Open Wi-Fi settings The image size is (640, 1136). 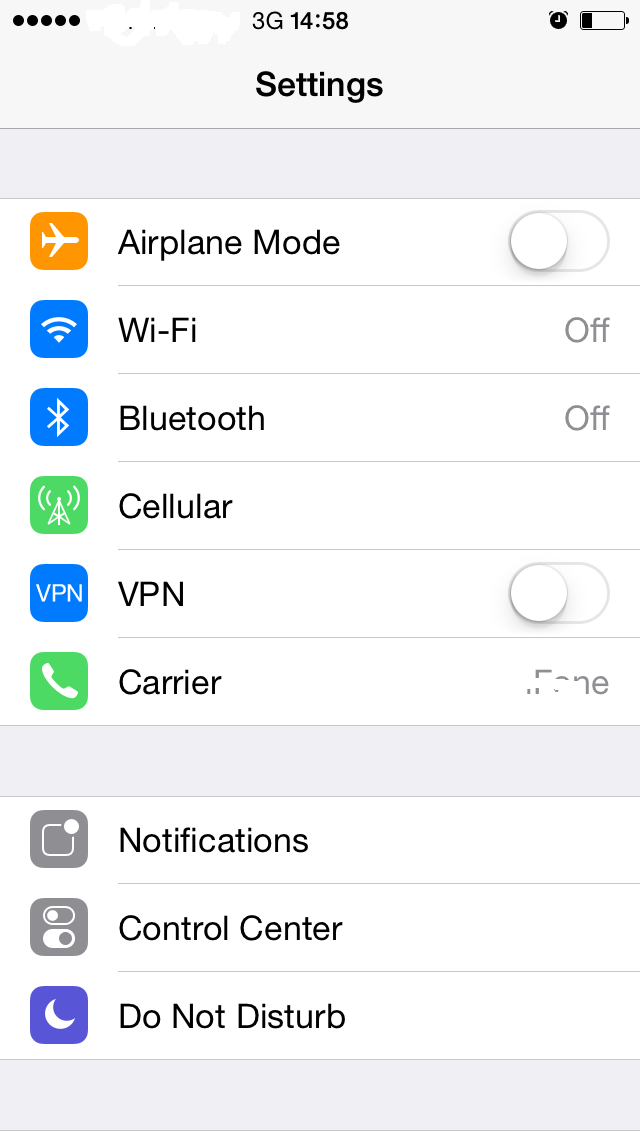click(x=320, y=330)
